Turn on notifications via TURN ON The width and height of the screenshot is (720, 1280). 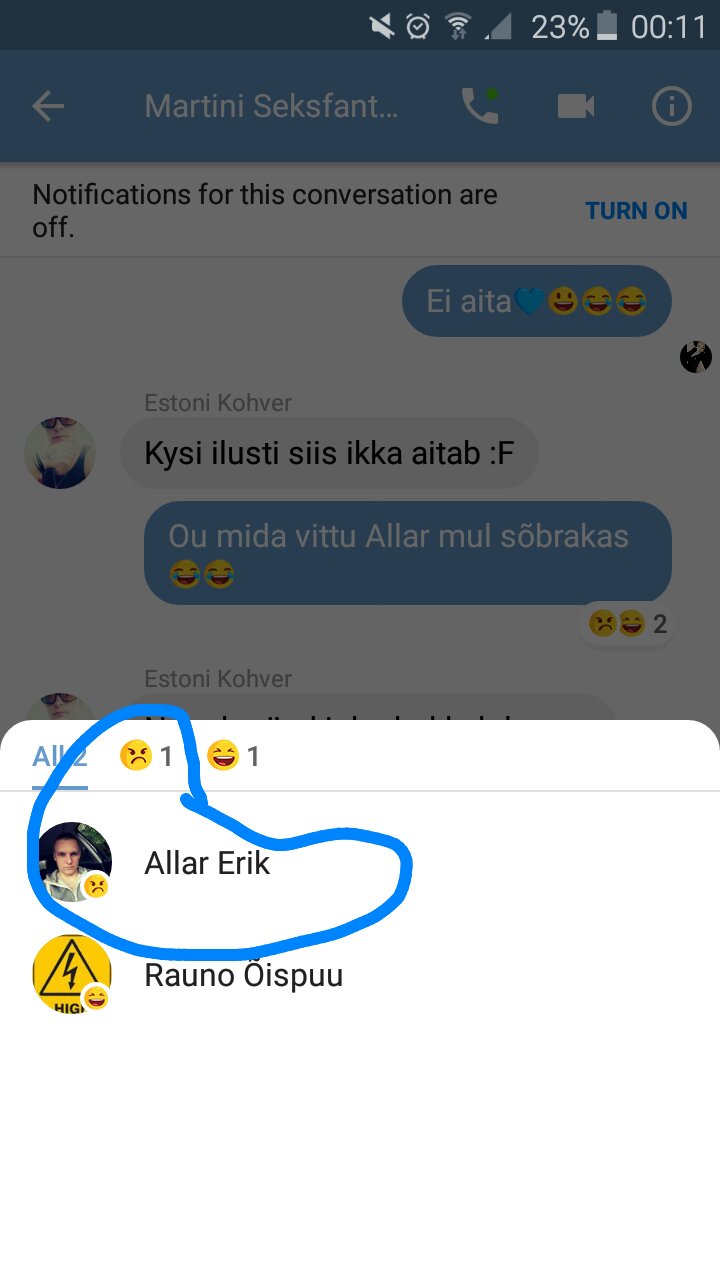[636, 211]
